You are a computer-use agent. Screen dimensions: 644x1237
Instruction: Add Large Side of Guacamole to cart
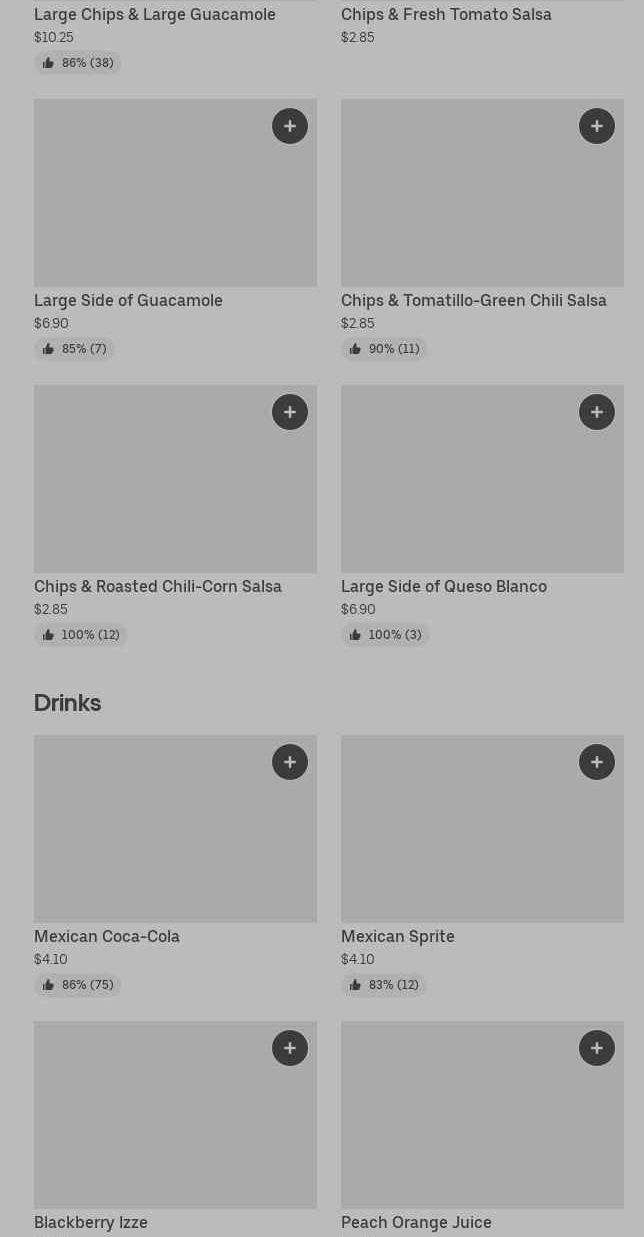pyautogui.click(x=290, y=126)
